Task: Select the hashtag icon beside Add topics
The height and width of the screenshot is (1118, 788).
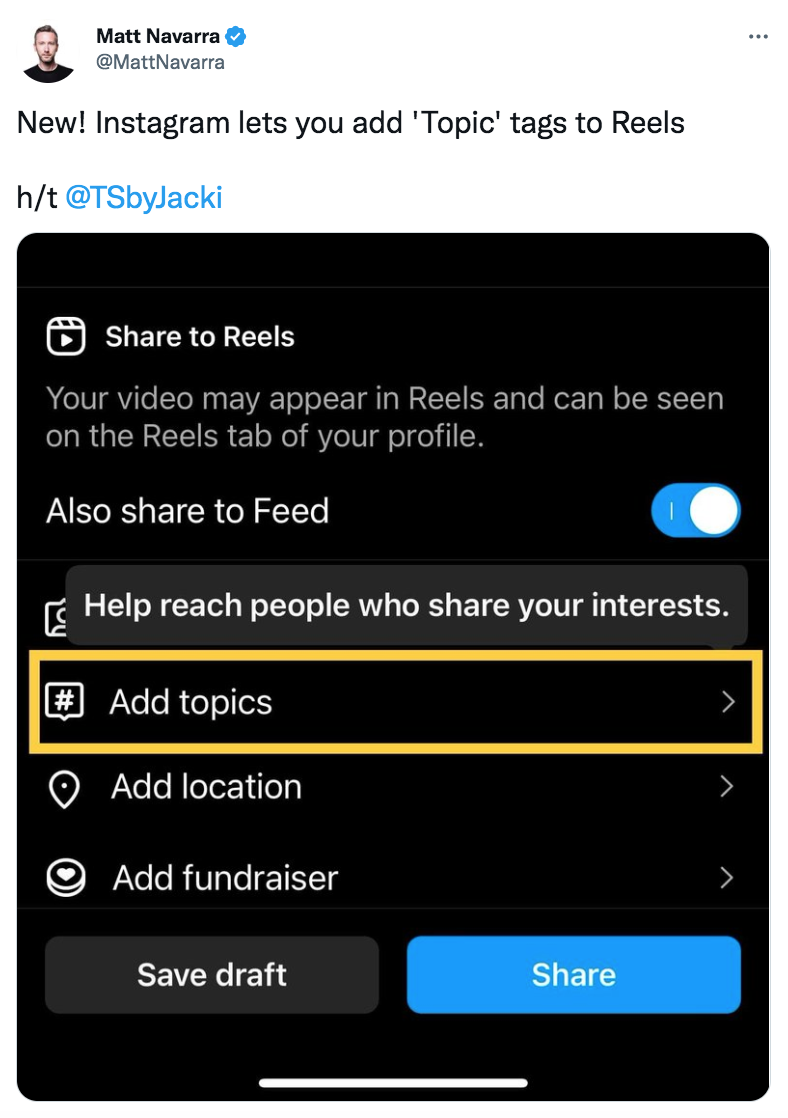Action: pyautogui.click(x=64, y=702)
